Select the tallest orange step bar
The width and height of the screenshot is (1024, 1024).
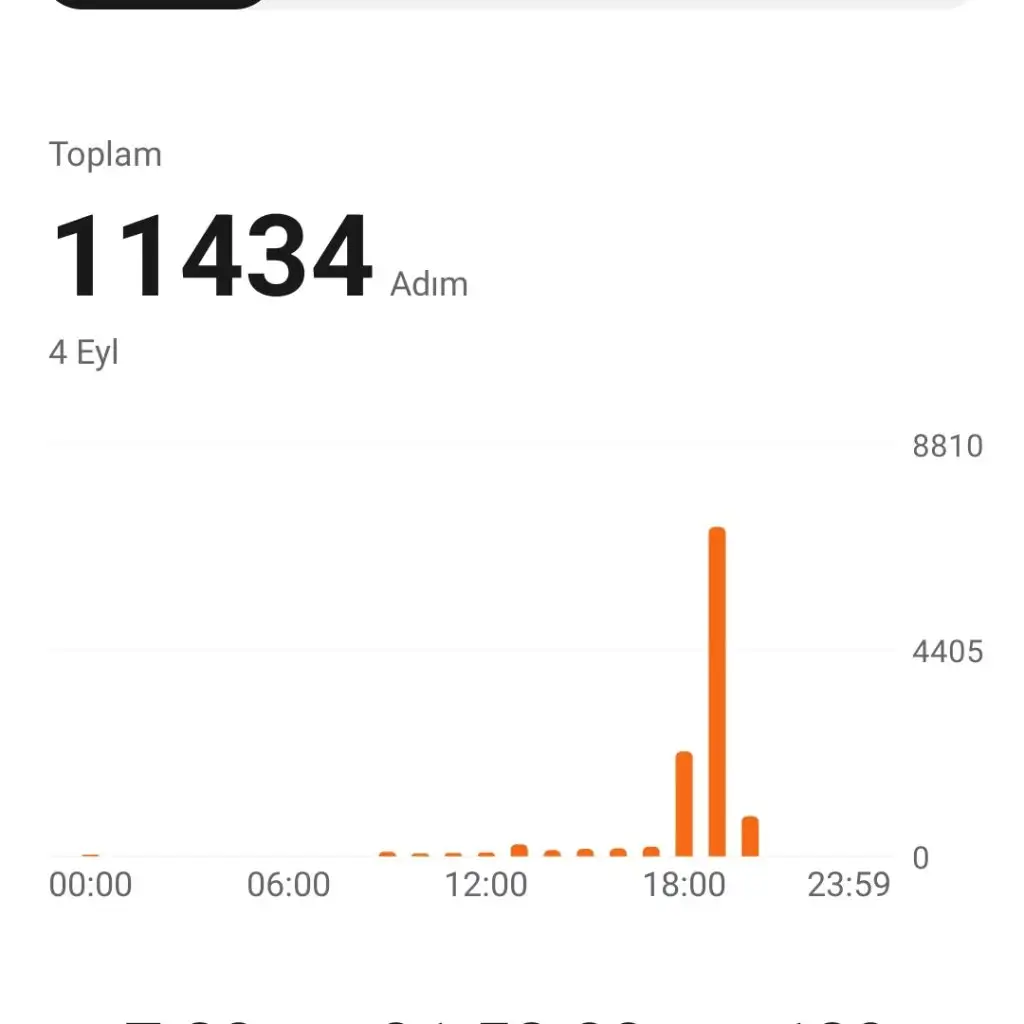click(716, 690)
